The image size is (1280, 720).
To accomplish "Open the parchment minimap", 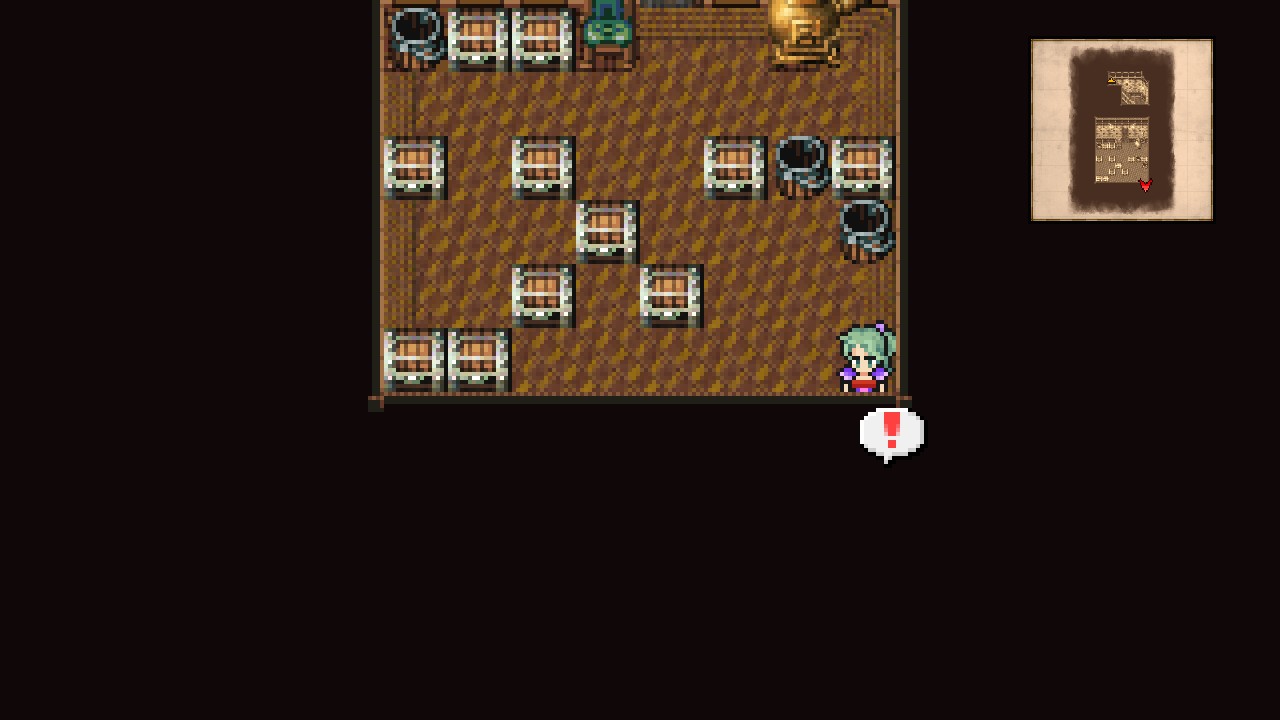I will [x=1121, y=130].
